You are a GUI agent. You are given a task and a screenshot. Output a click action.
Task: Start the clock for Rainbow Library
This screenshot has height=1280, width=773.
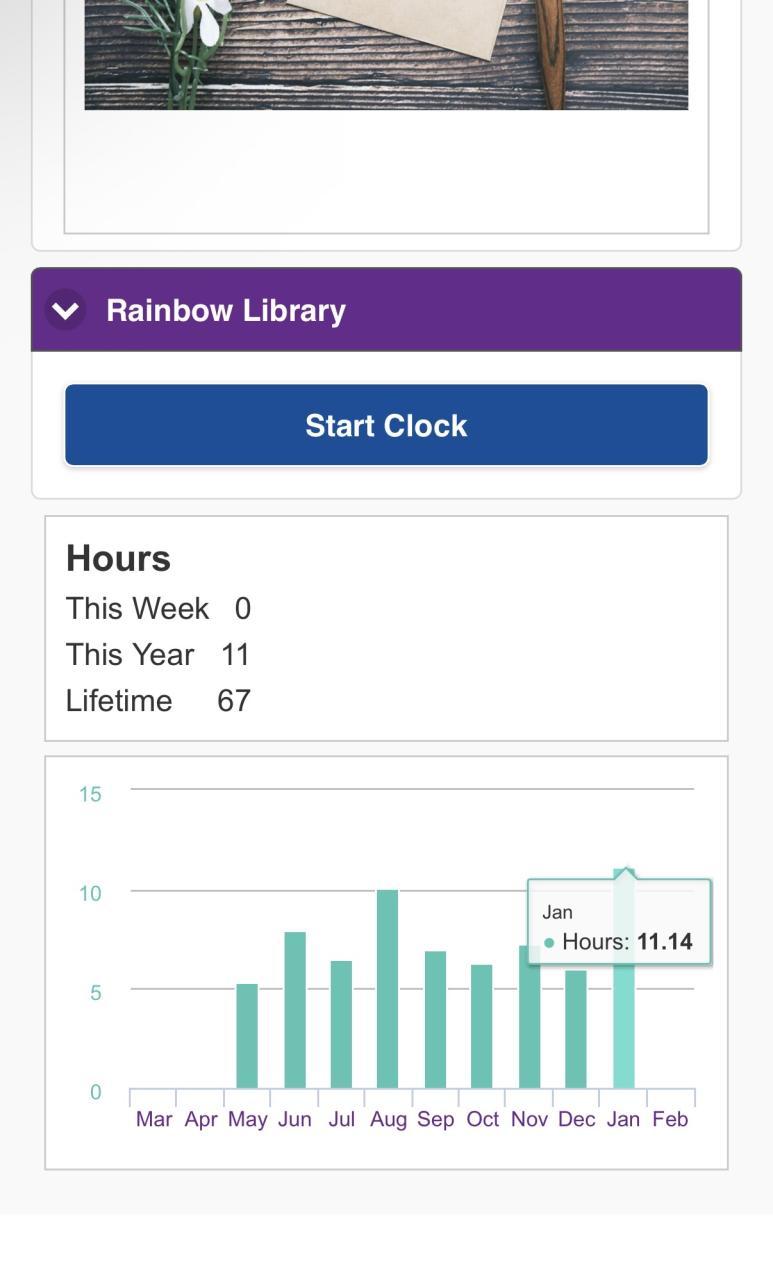(386, 425)
